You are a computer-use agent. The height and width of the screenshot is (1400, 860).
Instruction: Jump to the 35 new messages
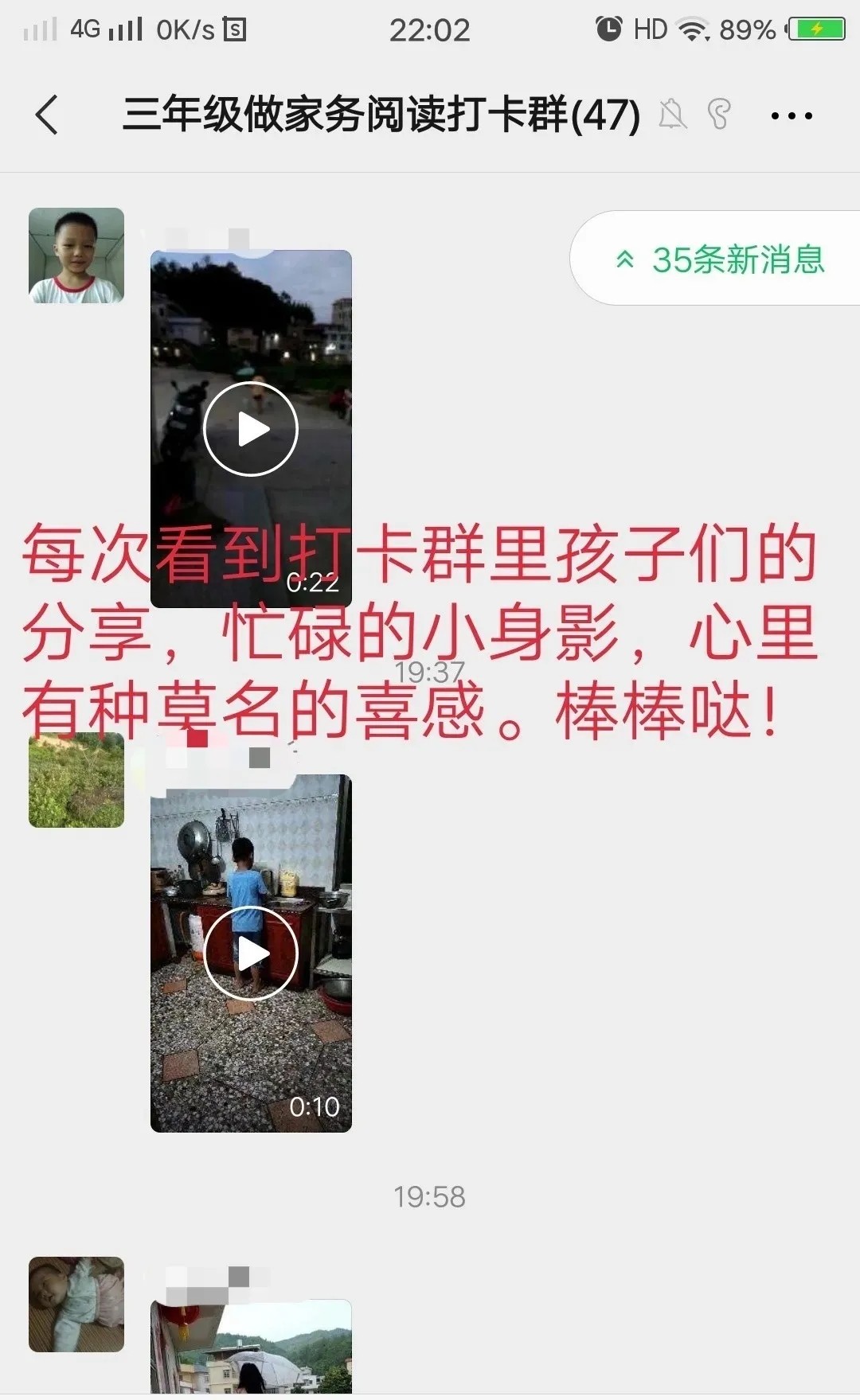tap(720, 259)
